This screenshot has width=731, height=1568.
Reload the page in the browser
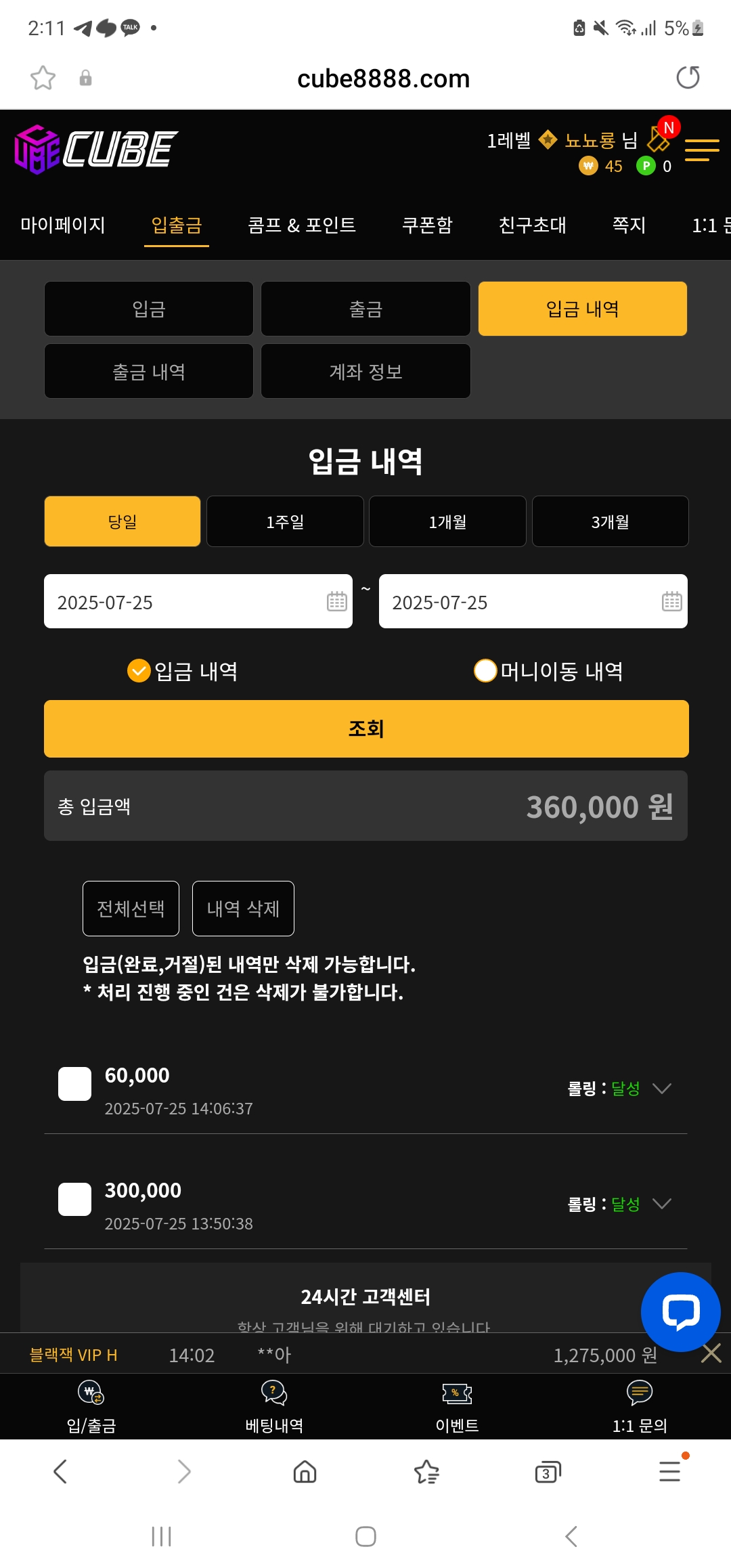click(x=688, y=77)
